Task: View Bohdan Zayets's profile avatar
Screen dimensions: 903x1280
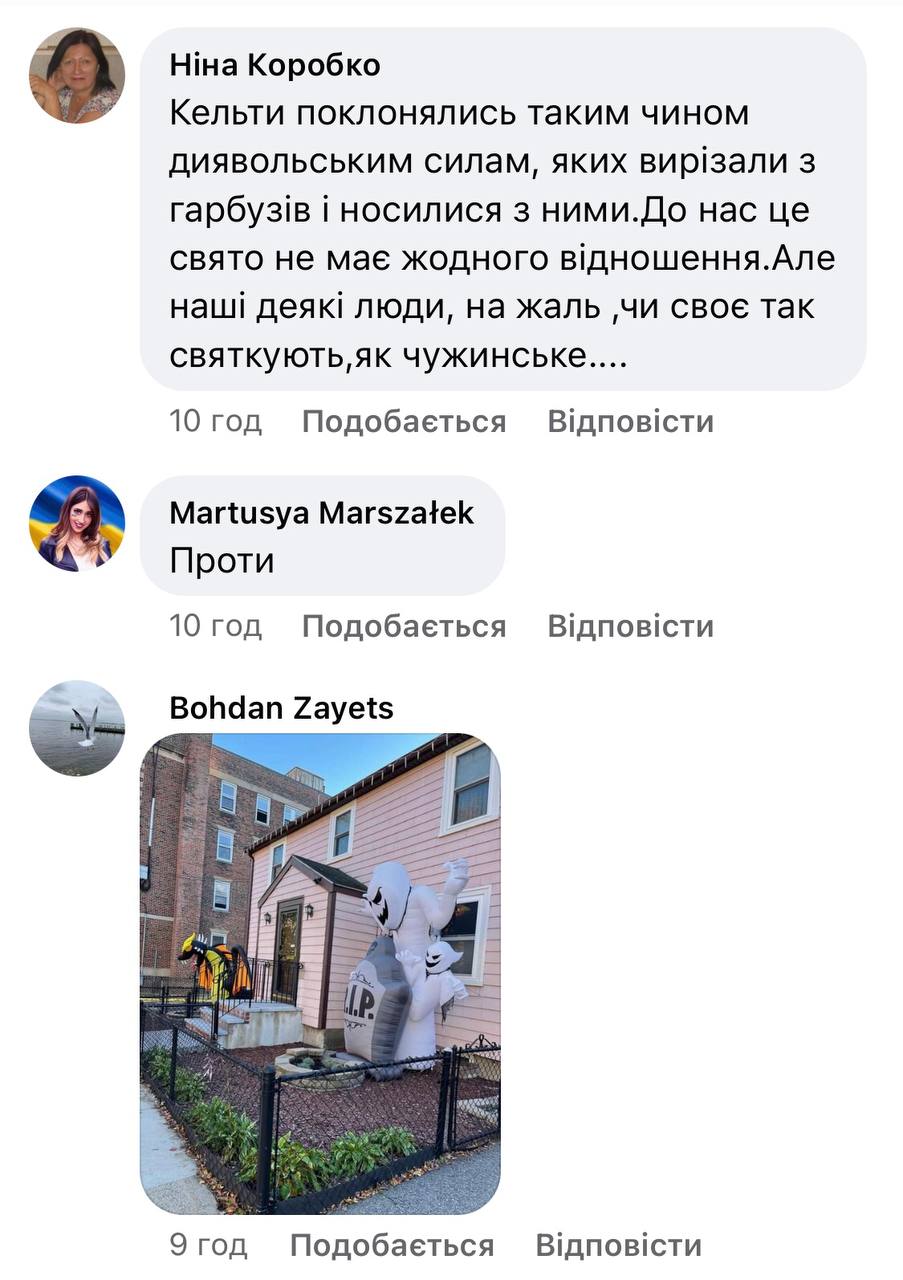Action: tap(77, 729)
